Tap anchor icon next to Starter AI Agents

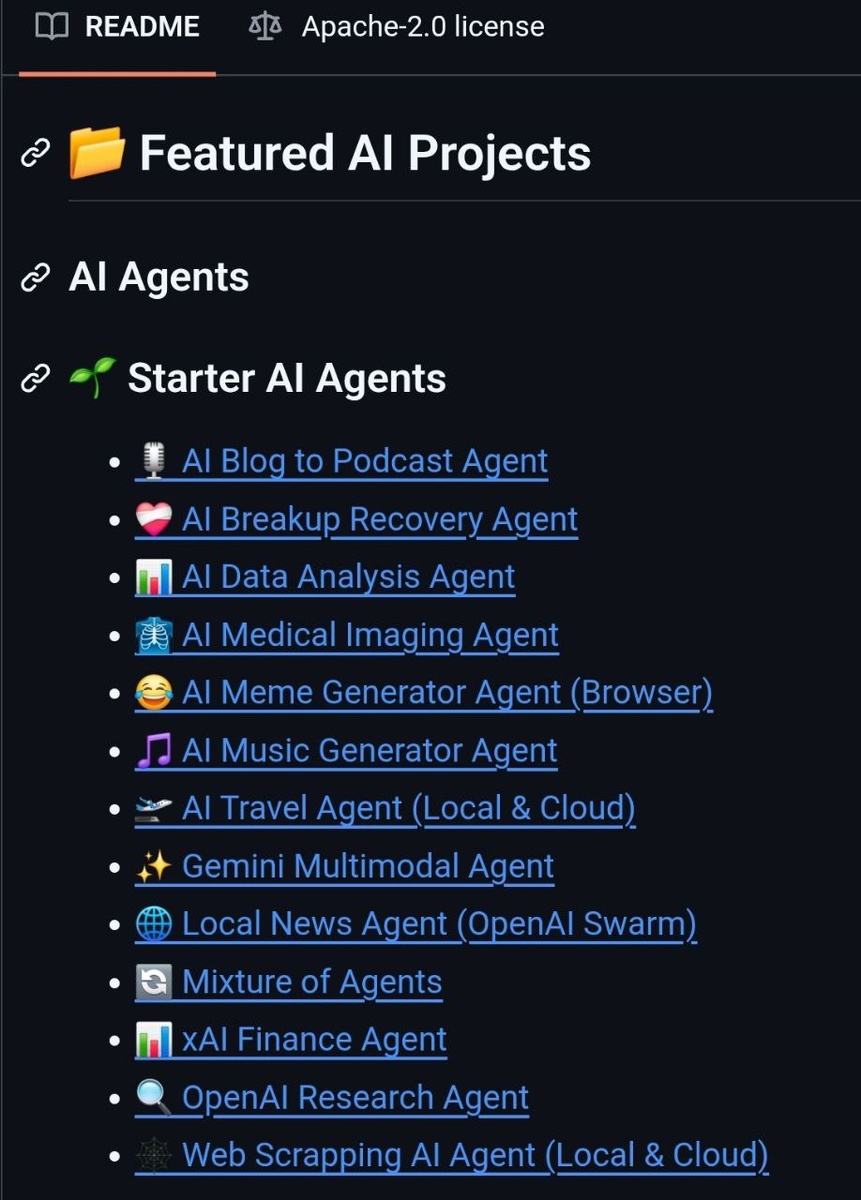36,379
